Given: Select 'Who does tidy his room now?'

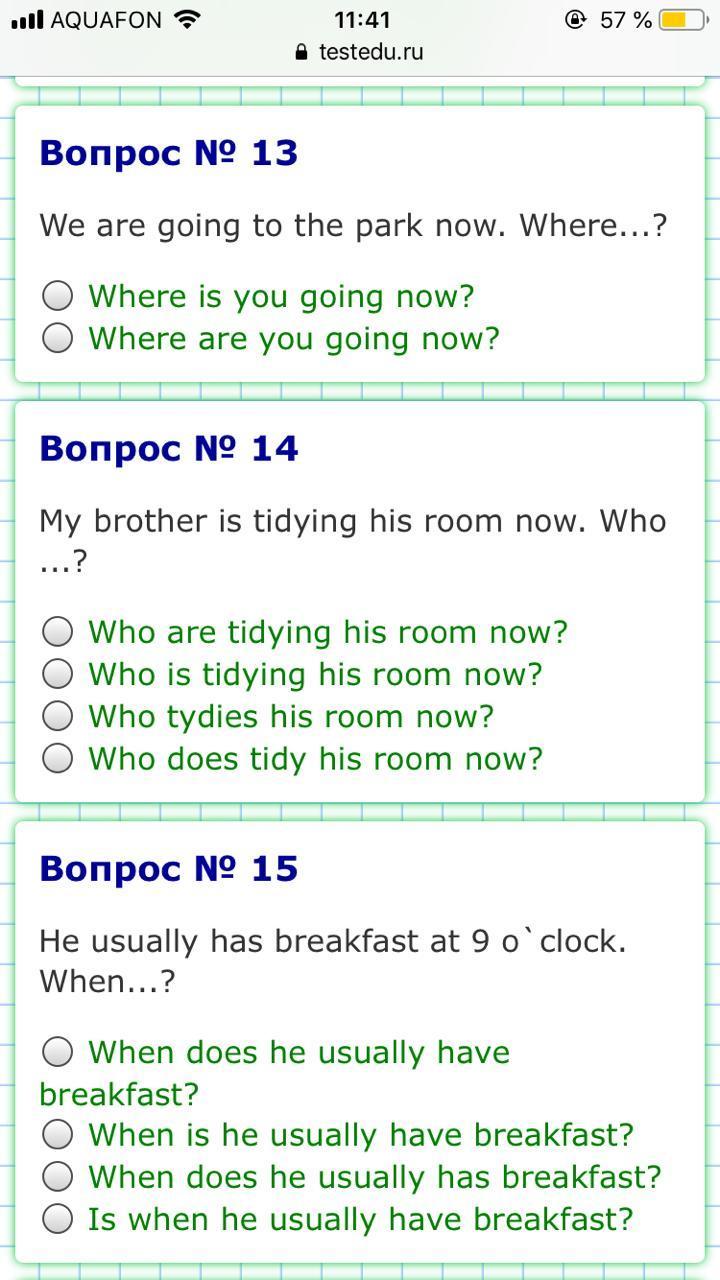Looking at the screenshot, I should (58, 758).
